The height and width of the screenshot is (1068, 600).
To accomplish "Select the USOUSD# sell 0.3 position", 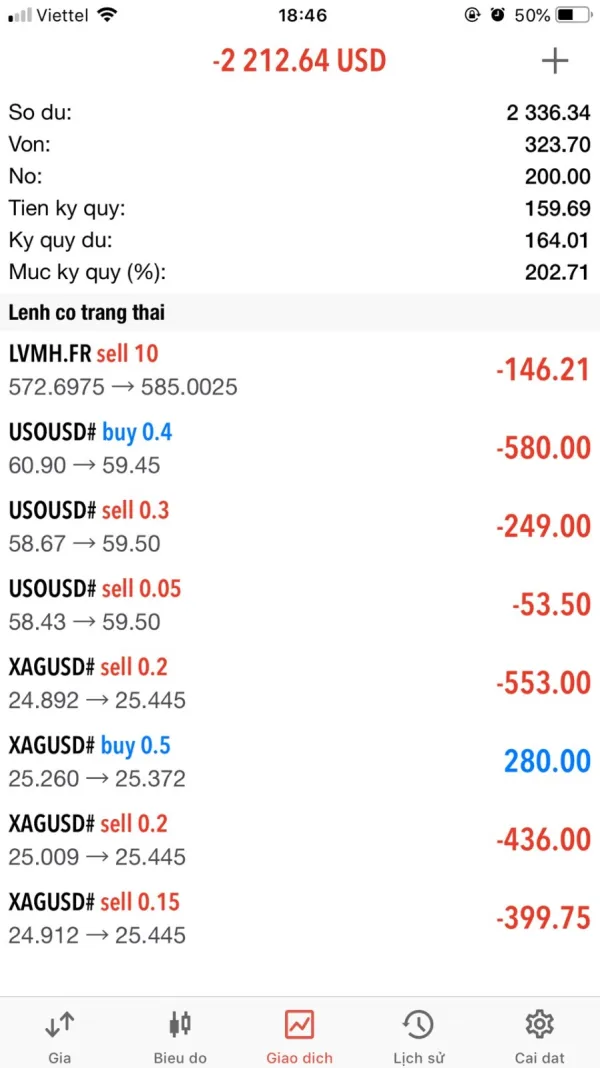I will [300, 526].
